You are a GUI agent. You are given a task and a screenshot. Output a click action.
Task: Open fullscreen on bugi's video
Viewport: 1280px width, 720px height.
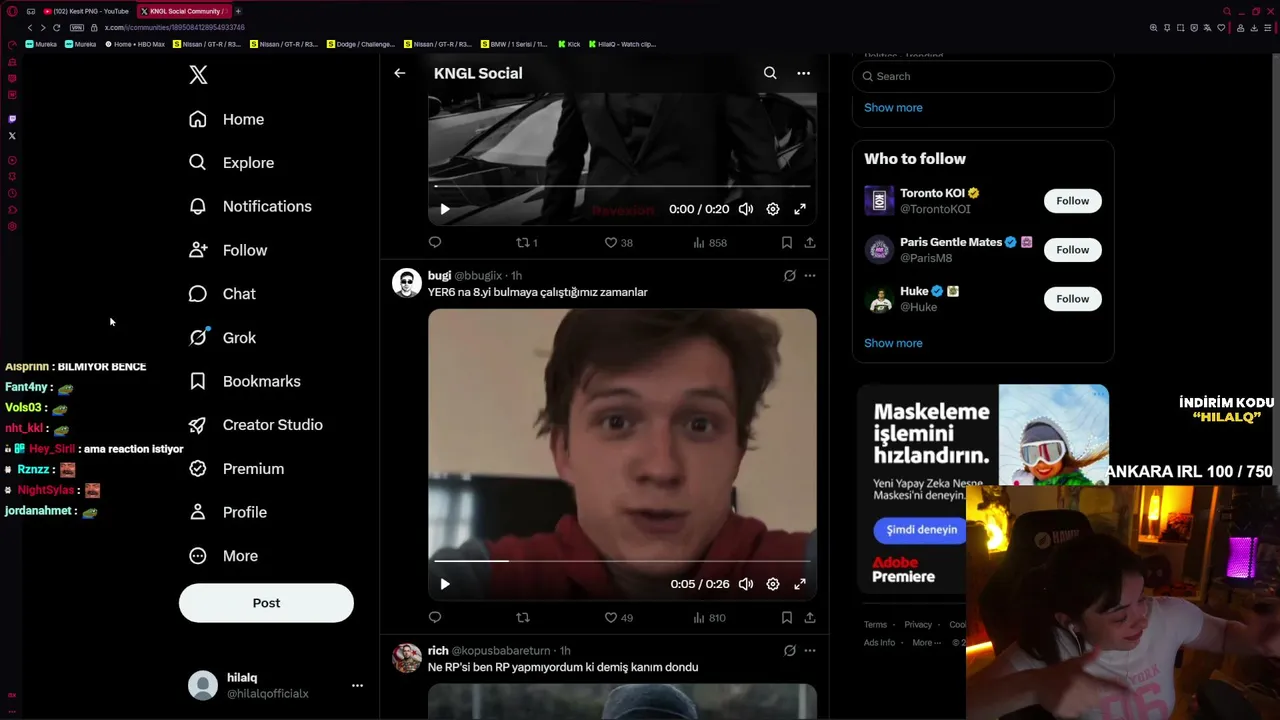tap(800, 584)
